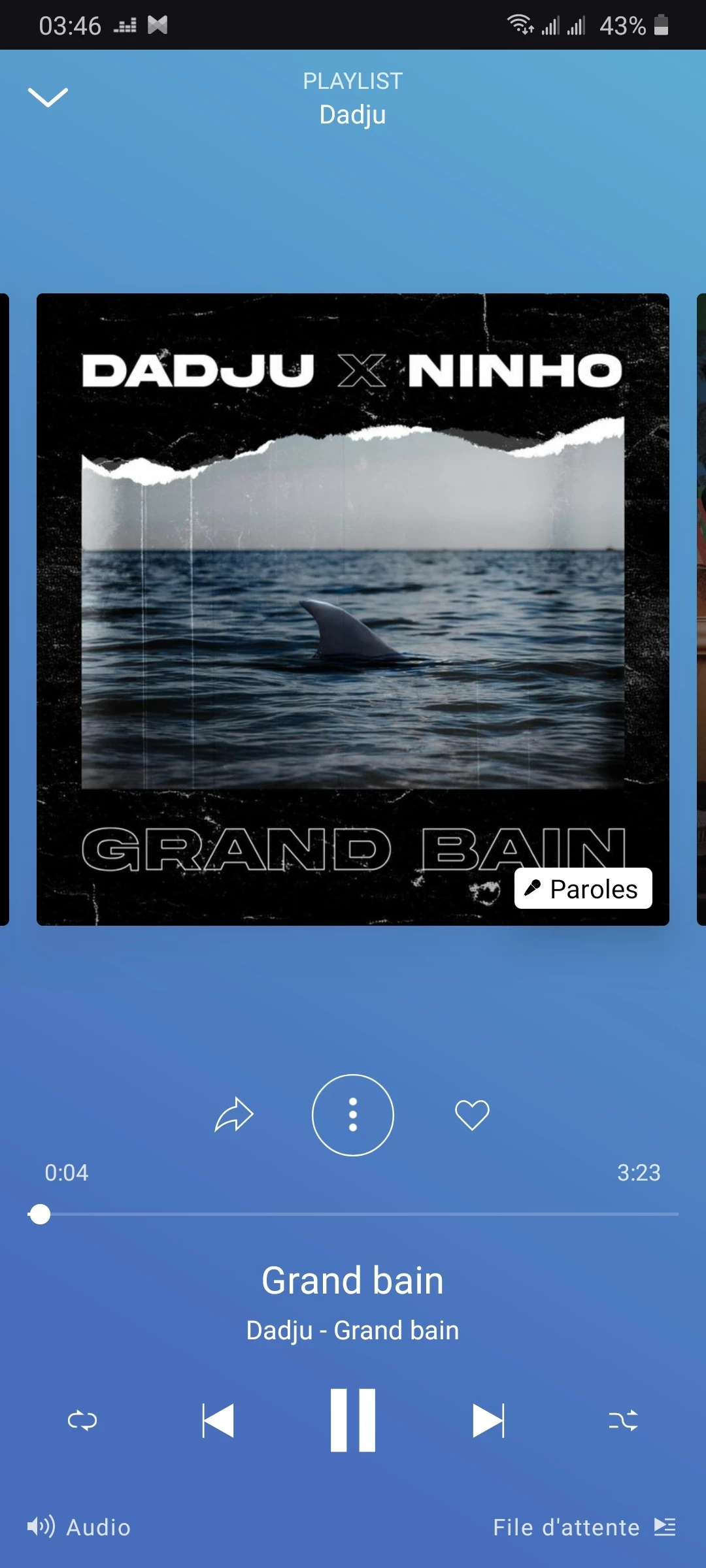Tap the middle of the playback progress bar

point(353,1215)
